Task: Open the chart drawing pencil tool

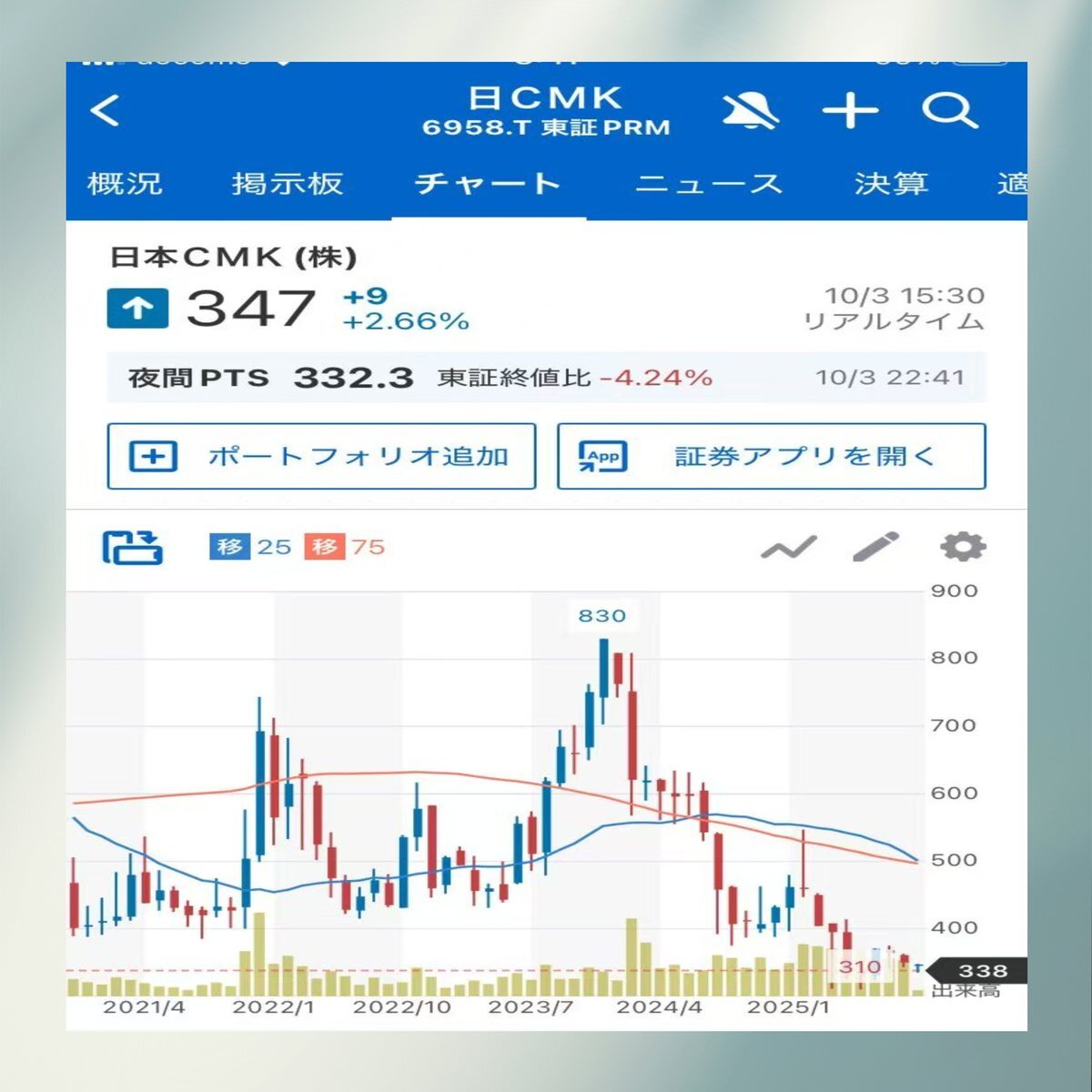Action: 875,547
